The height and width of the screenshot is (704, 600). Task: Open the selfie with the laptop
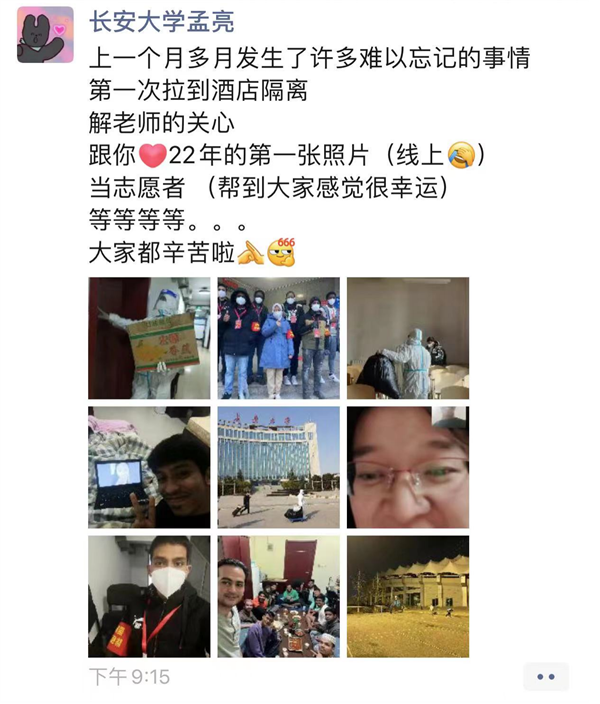pos(149,467)
